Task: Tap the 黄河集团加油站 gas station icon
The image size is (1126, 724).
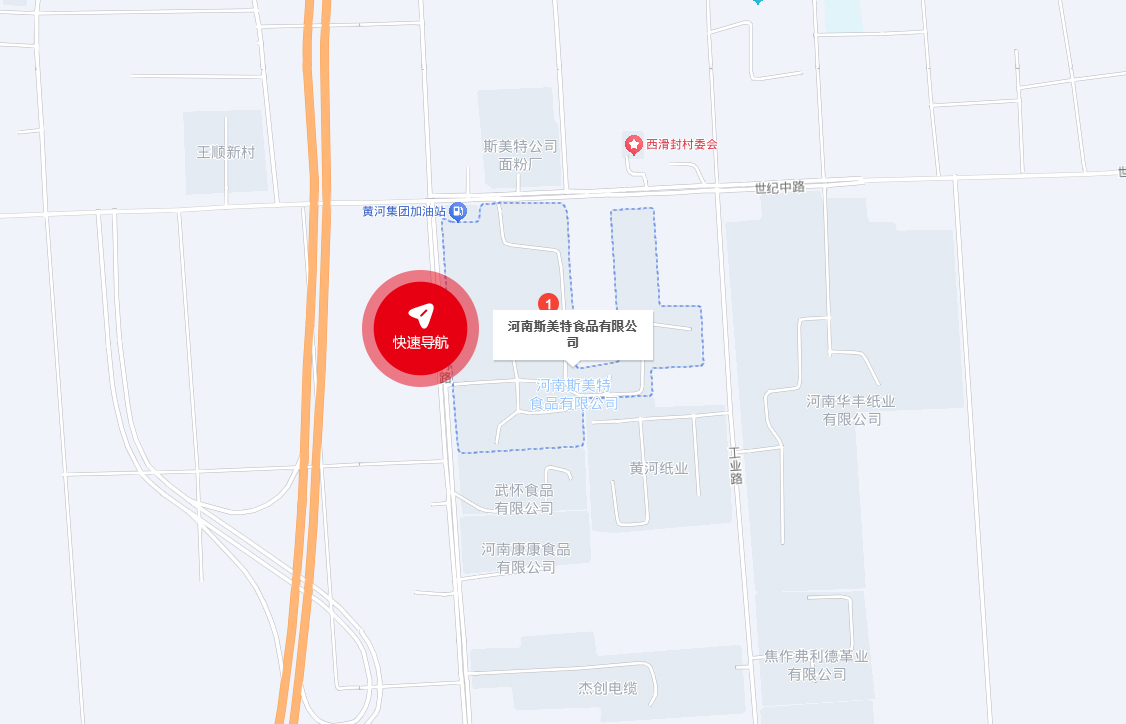Action: 458,211
